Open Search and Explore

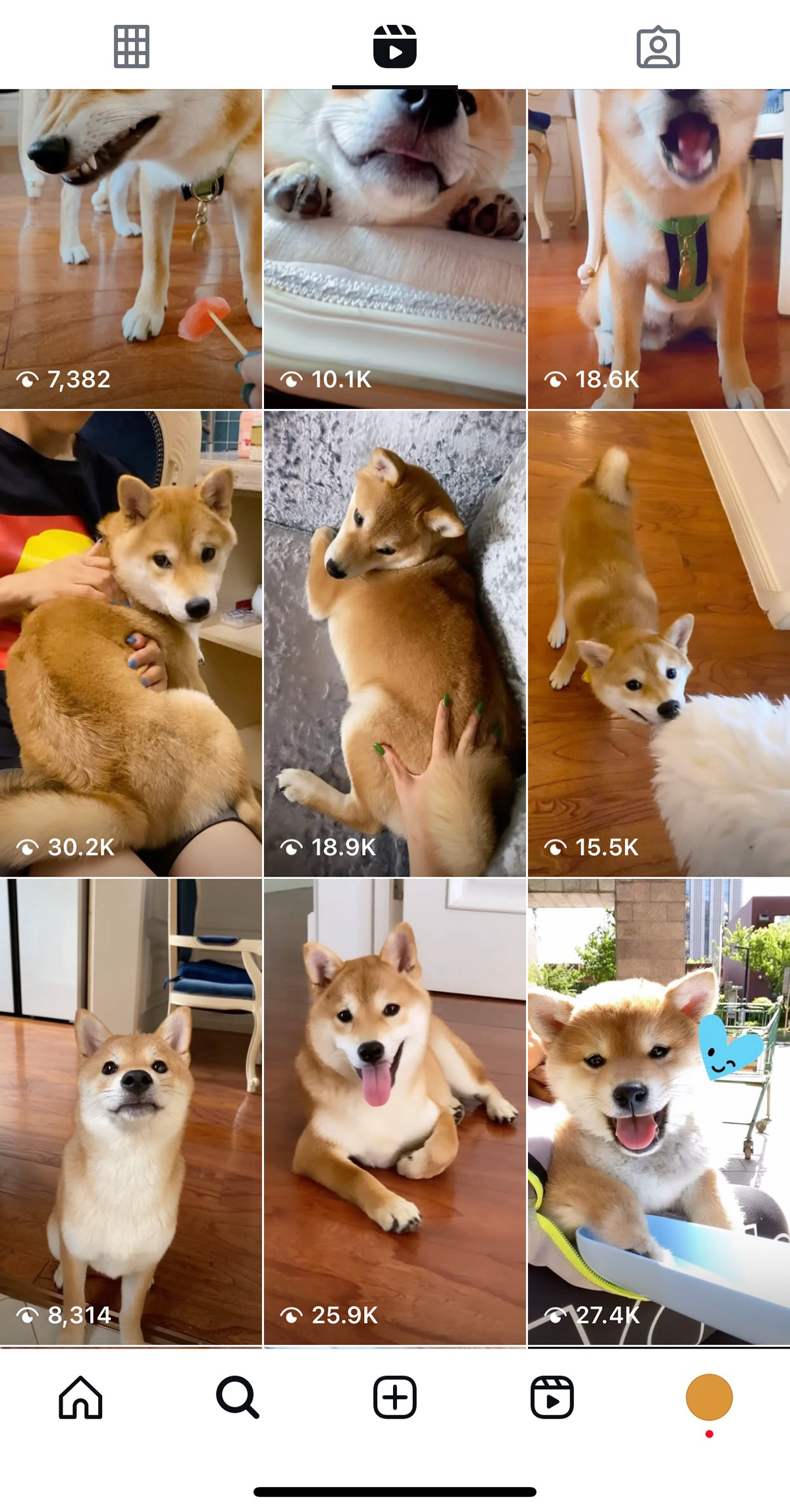tap(237, 1397)
